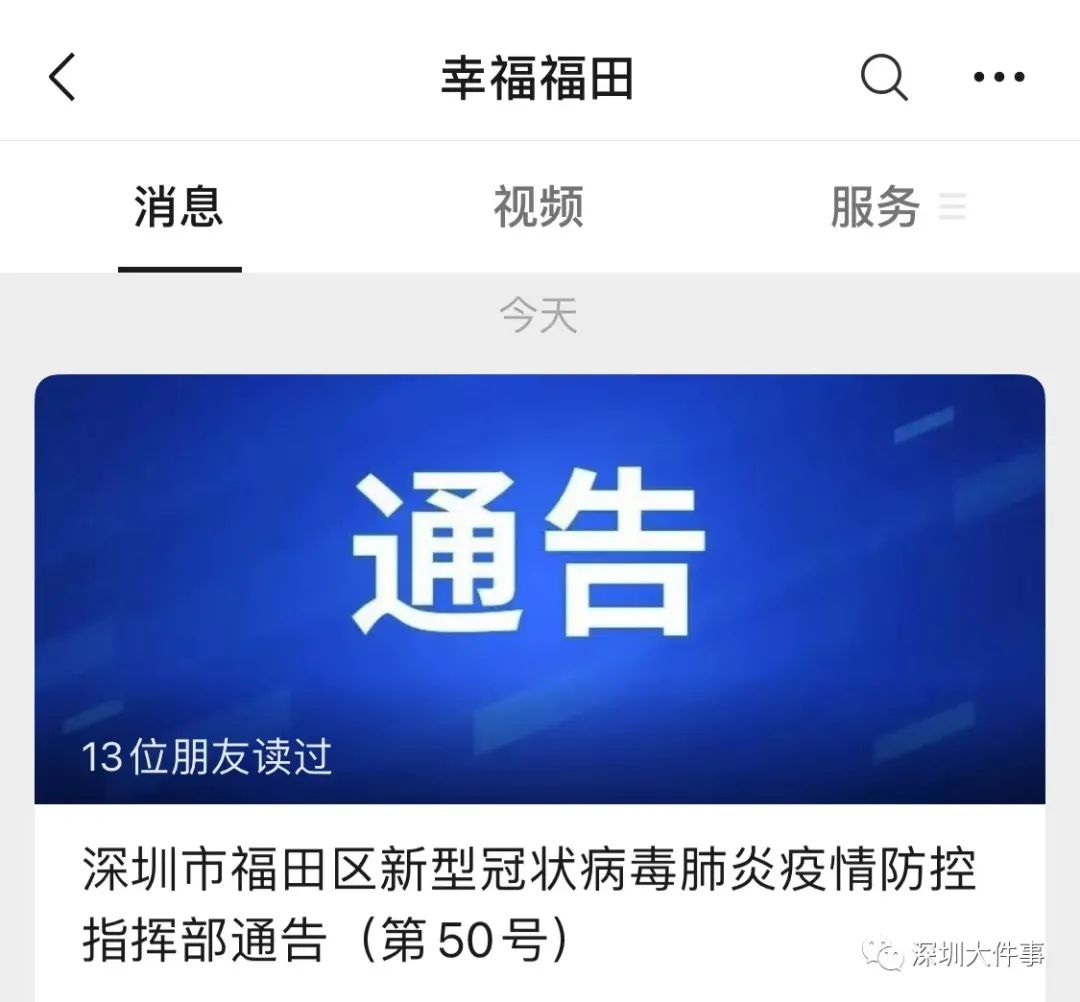Open the 服务 tab menu
This screenshot has height=1002, width=1080.
(896, 208)
